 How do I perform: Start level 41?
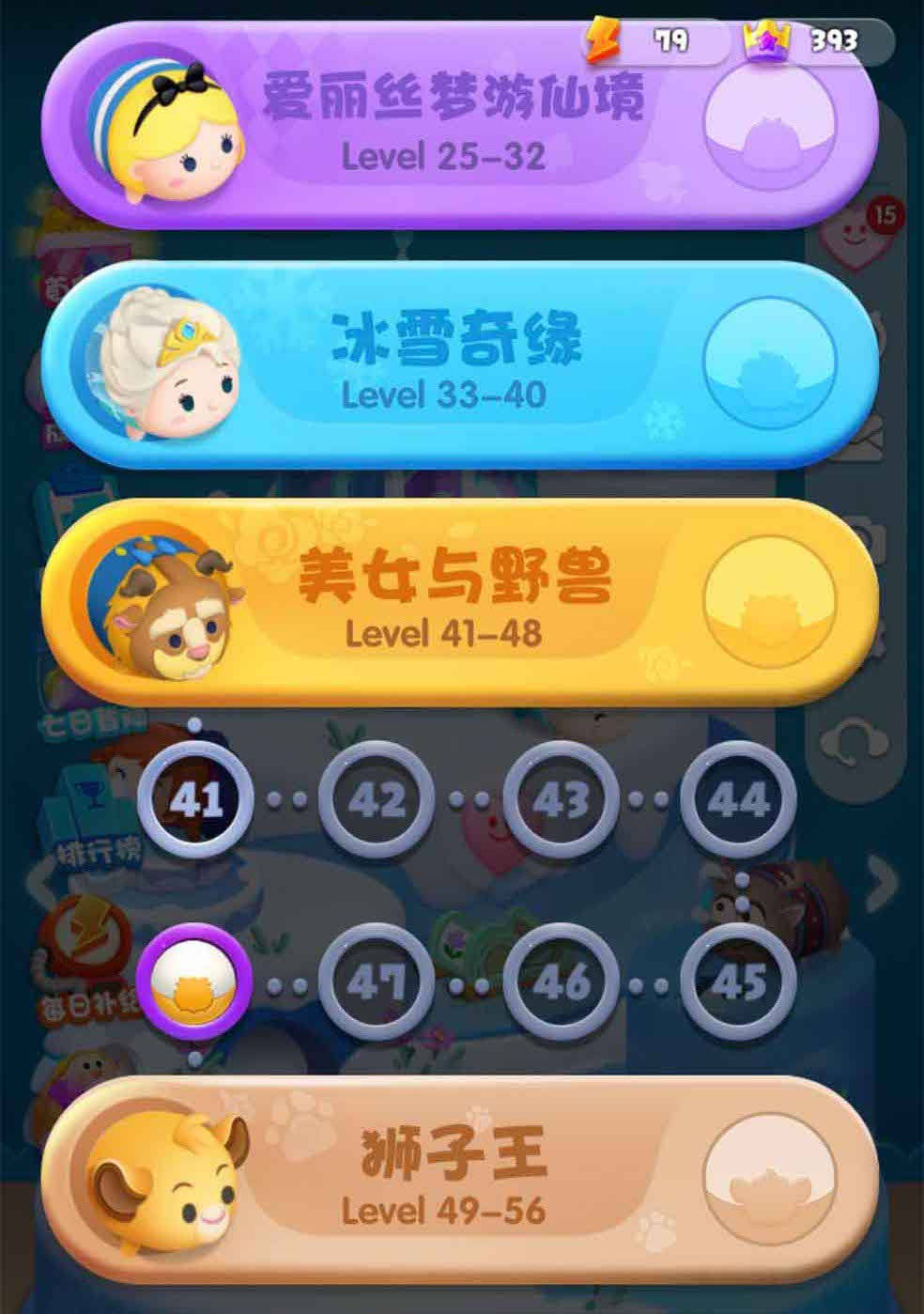point(196,798)
